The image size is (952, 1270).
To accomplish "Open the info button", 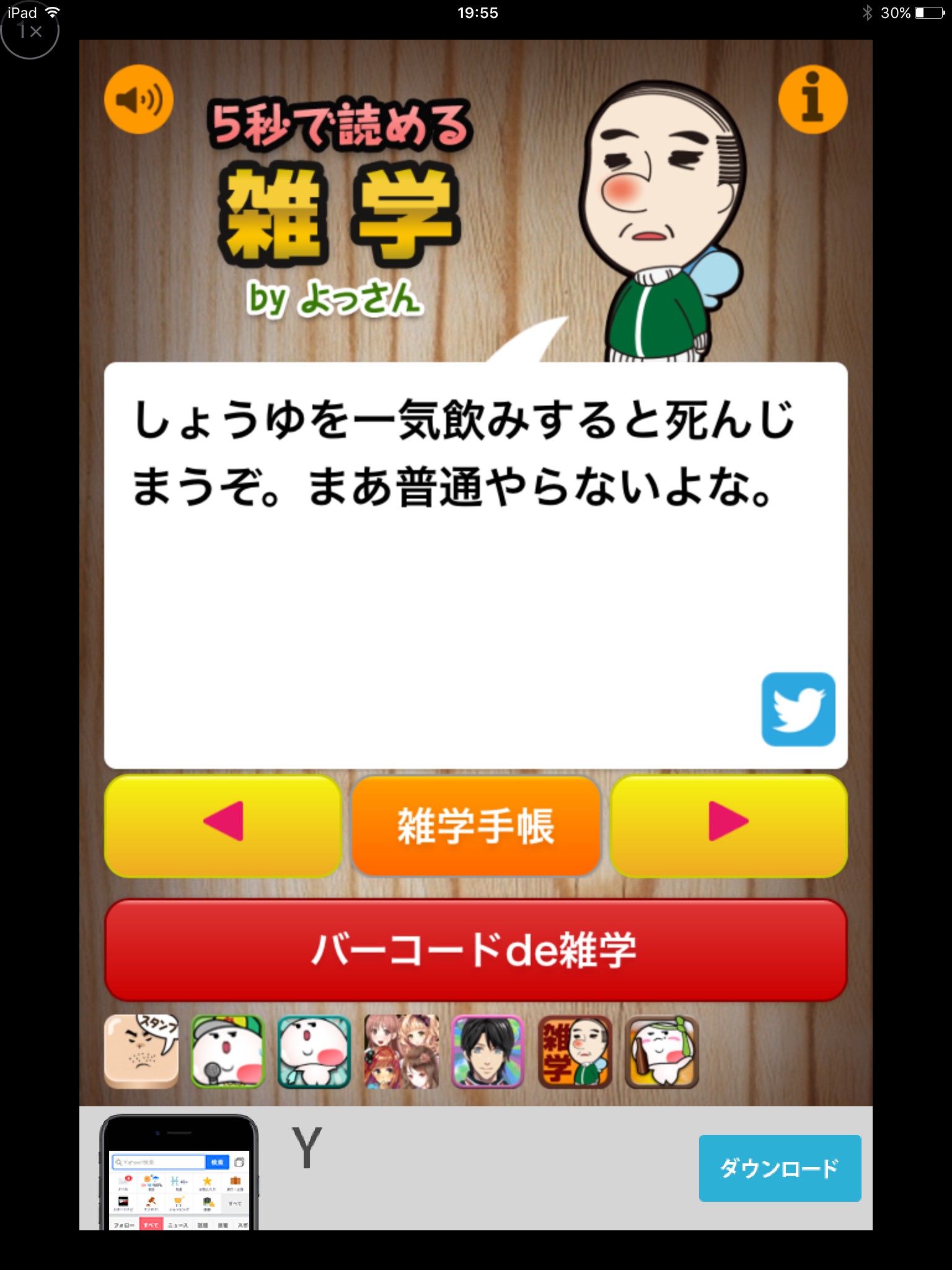I will (x=813, y=99).
